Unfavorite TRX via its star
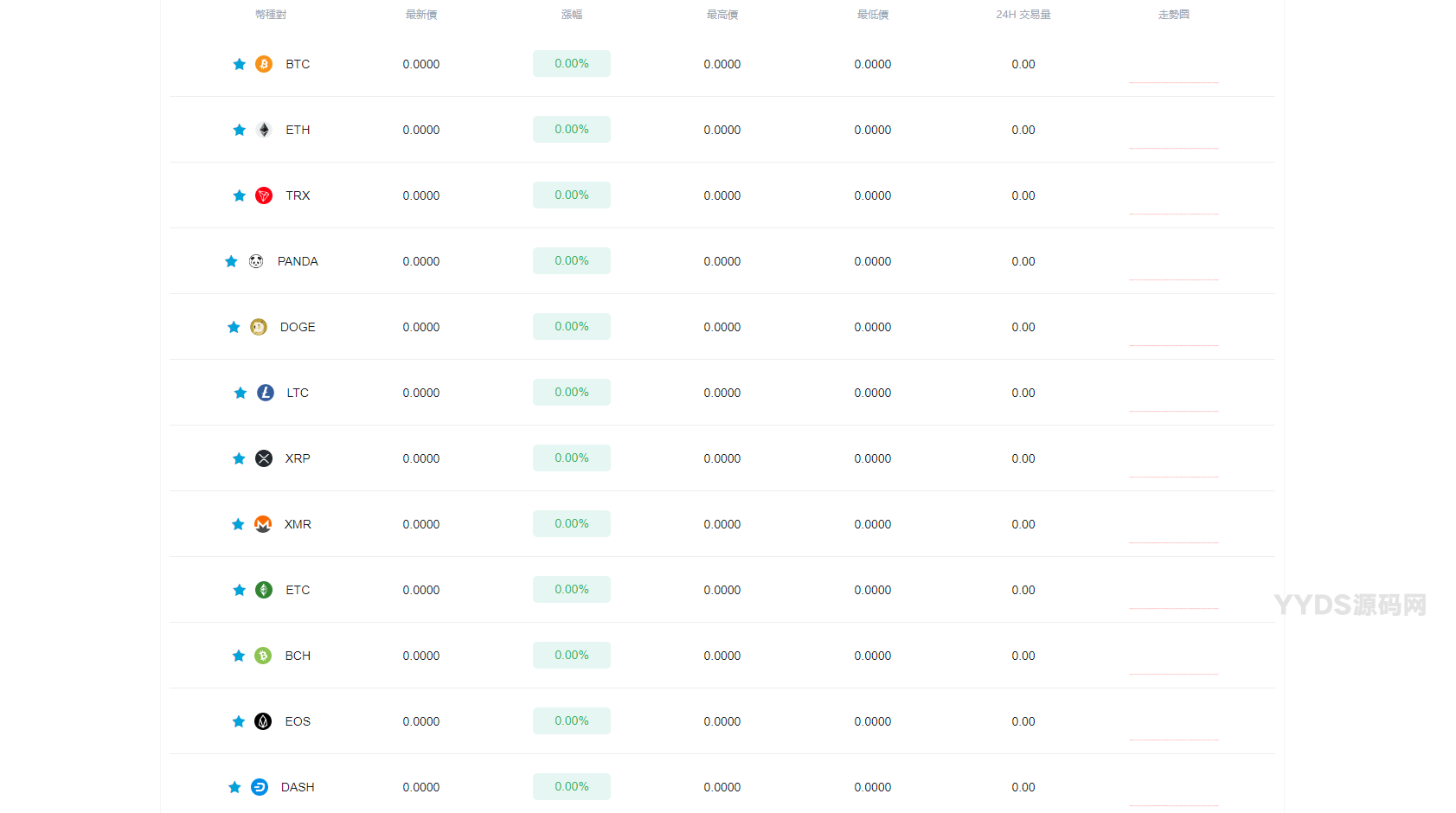The image size is (1456, 813). click(x=240, y=195)
